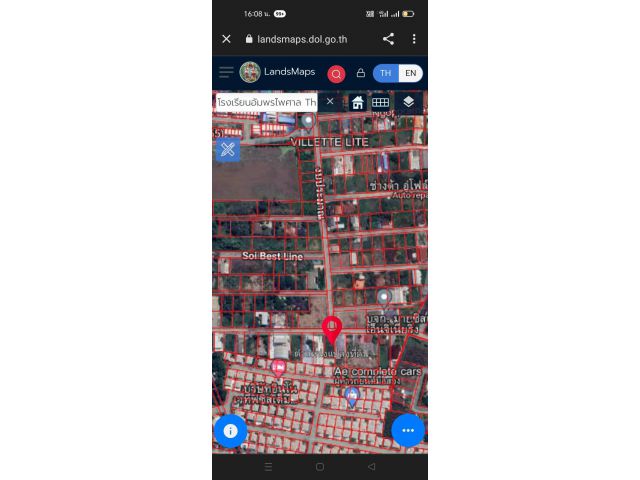The image size is (640, 480).
Task: Tap the lock icon in the header
Action: 360,73
